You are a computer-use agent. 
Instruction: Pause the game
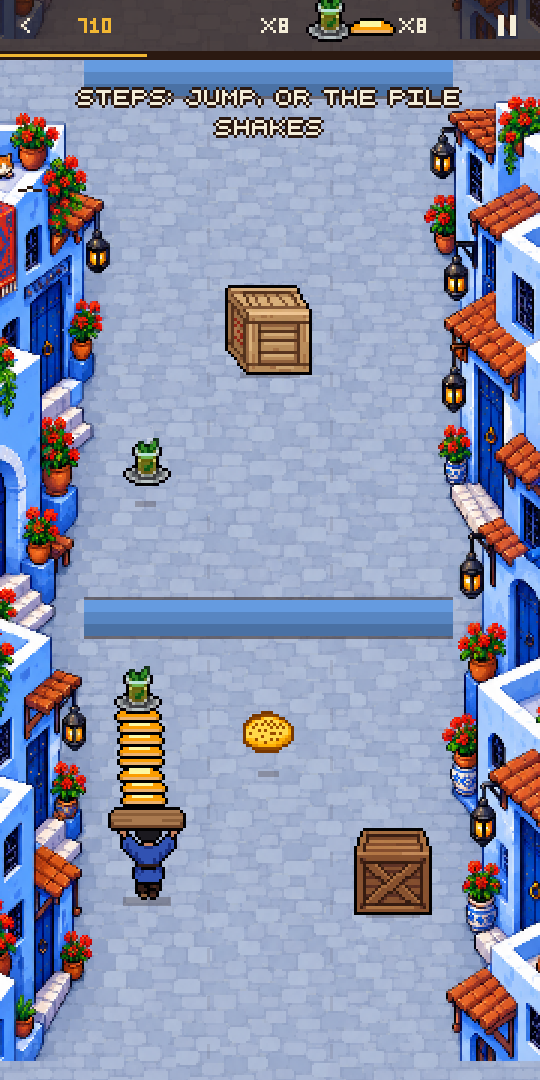pos(507,25)
